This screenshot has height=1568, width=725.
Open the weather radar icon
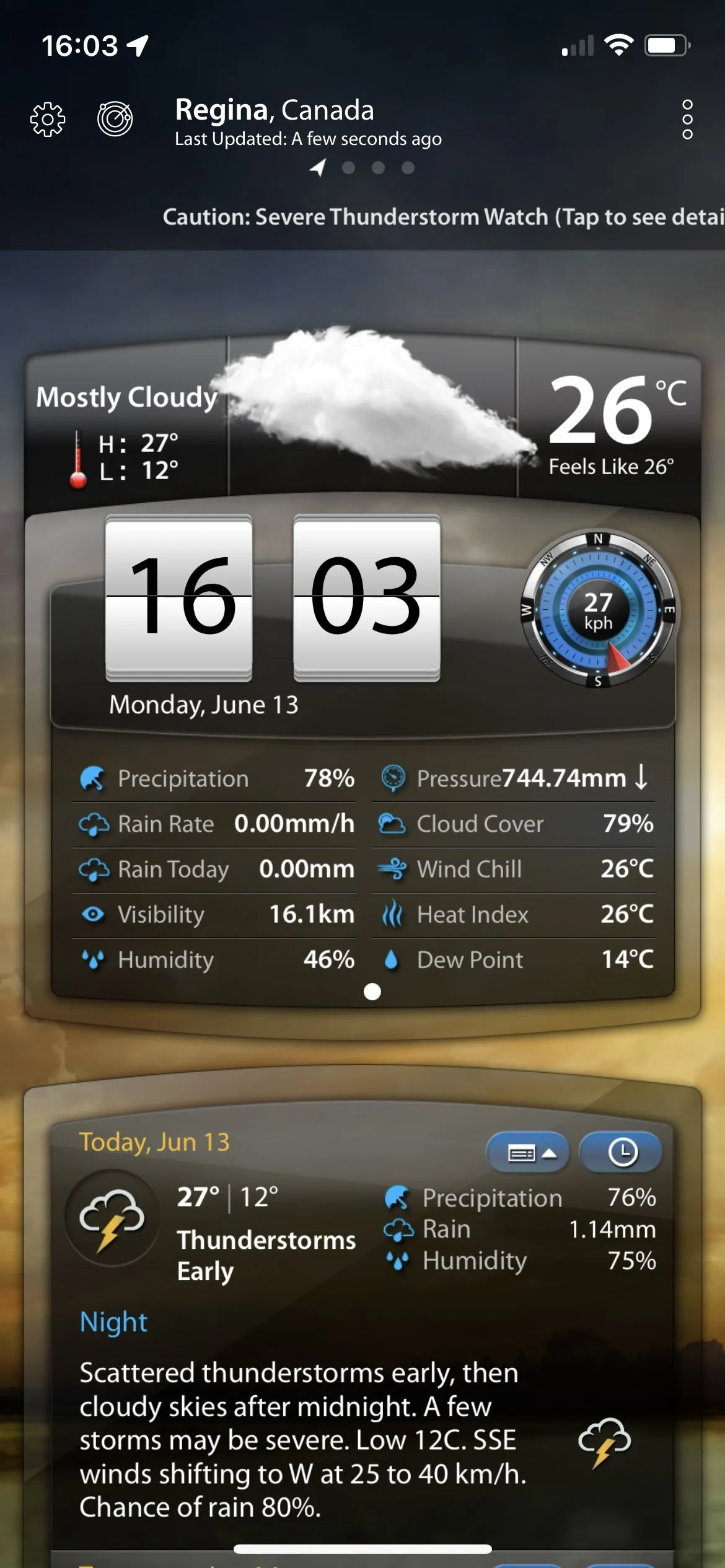(115, 118)
